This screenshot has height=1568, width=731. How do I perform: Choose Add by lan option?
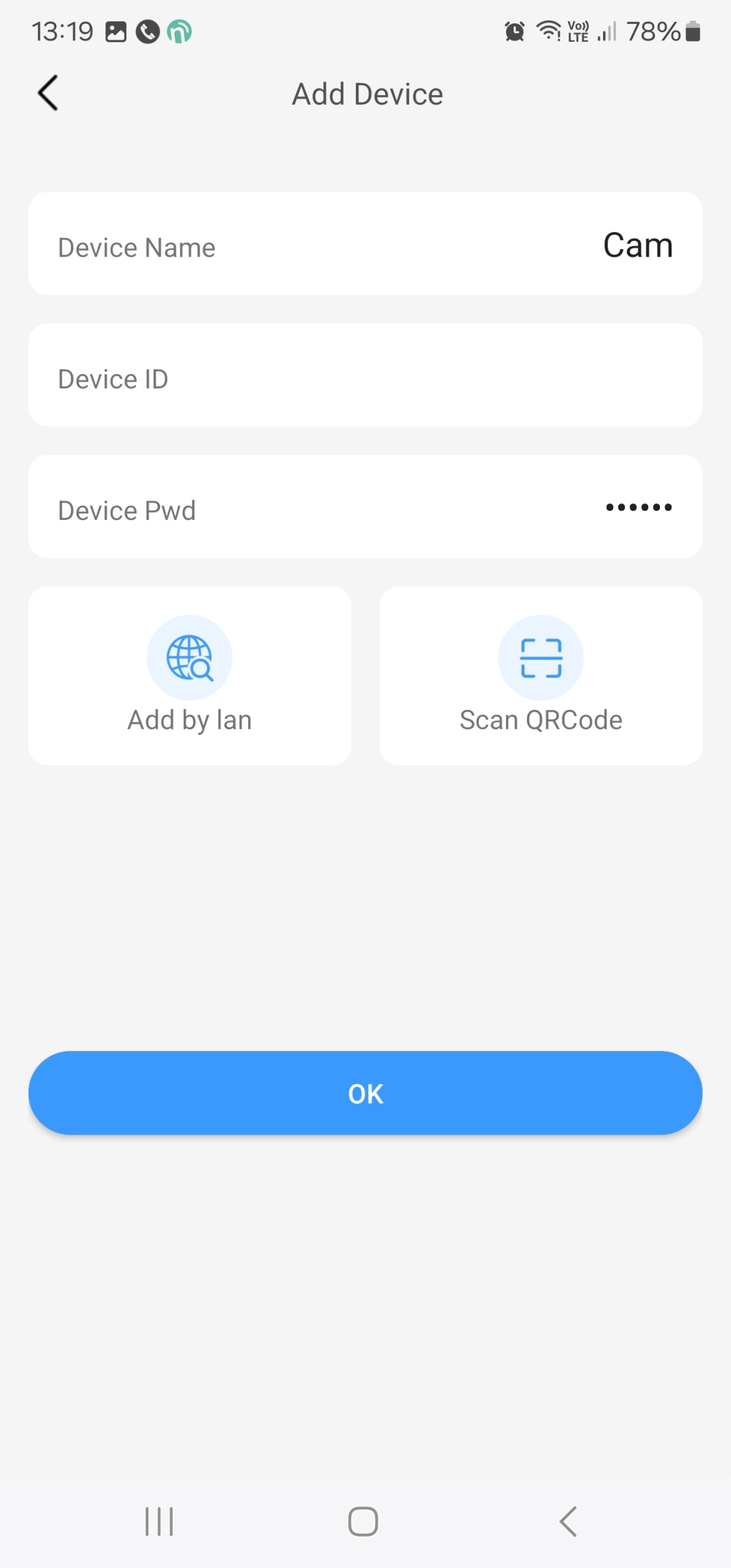pos(189,676)
